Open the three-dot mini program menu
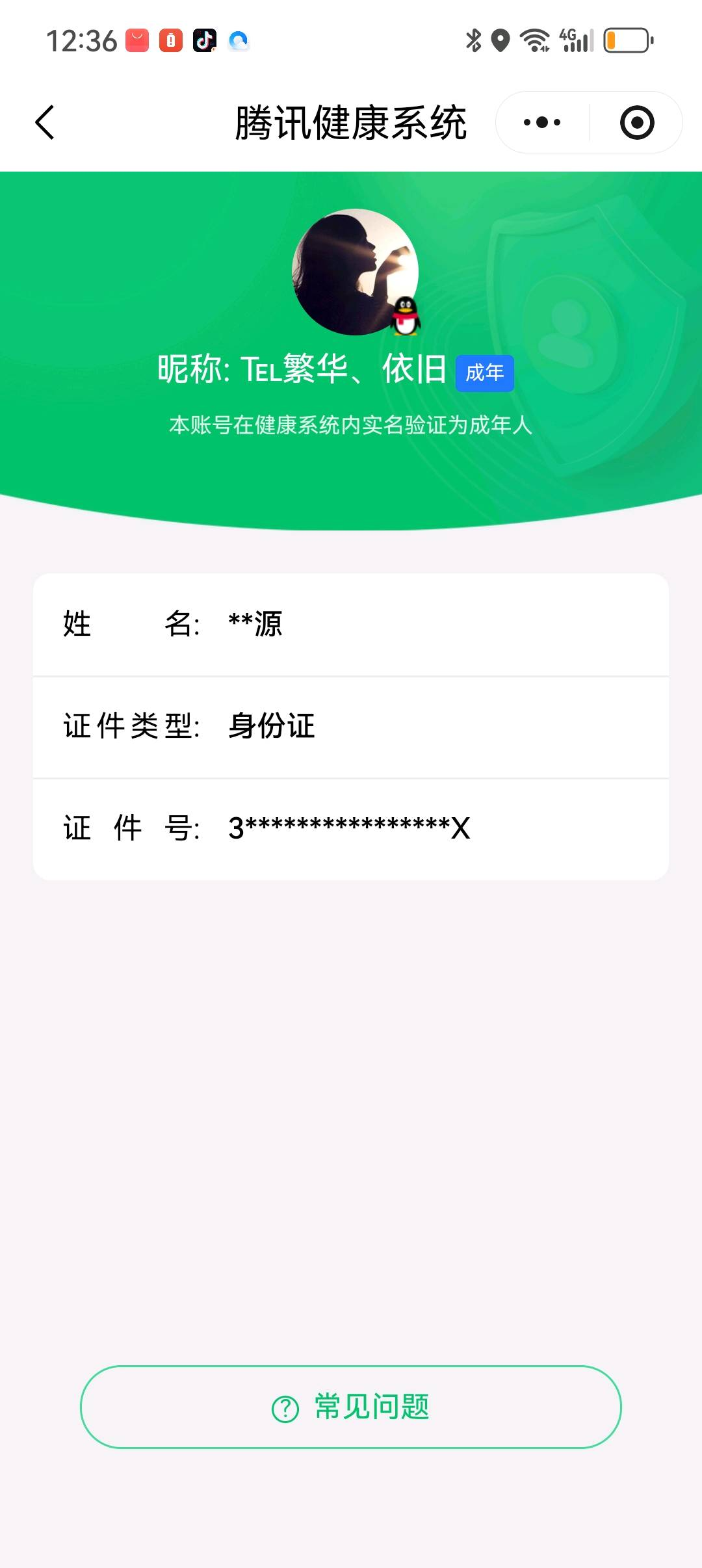This screenshot has height=1568, width=702. (543, 122)
